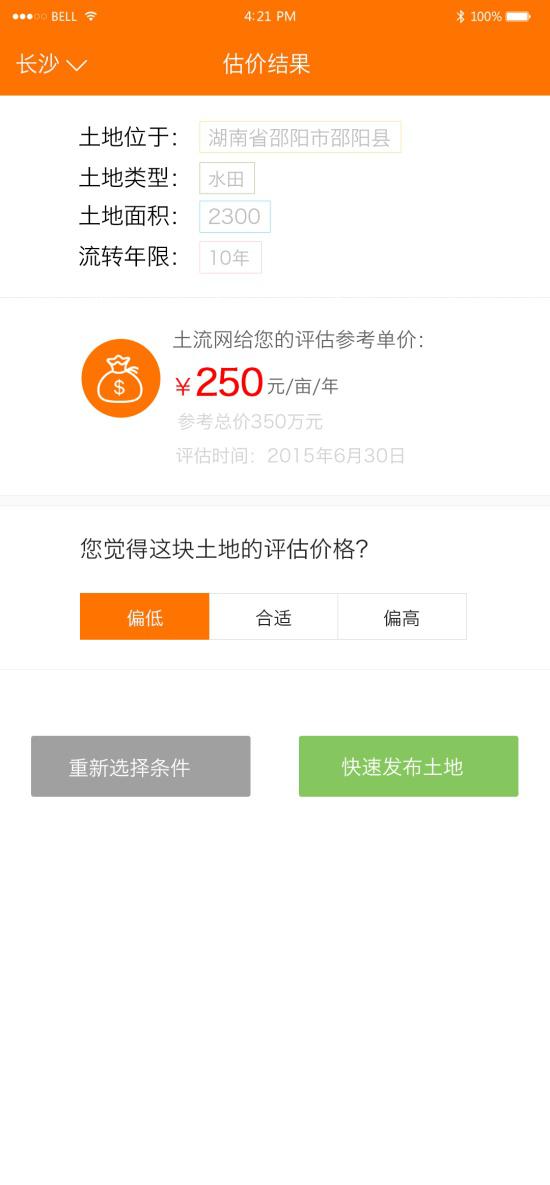
Task: Tap the 重新选择条件 button
Action: point(141,766)
